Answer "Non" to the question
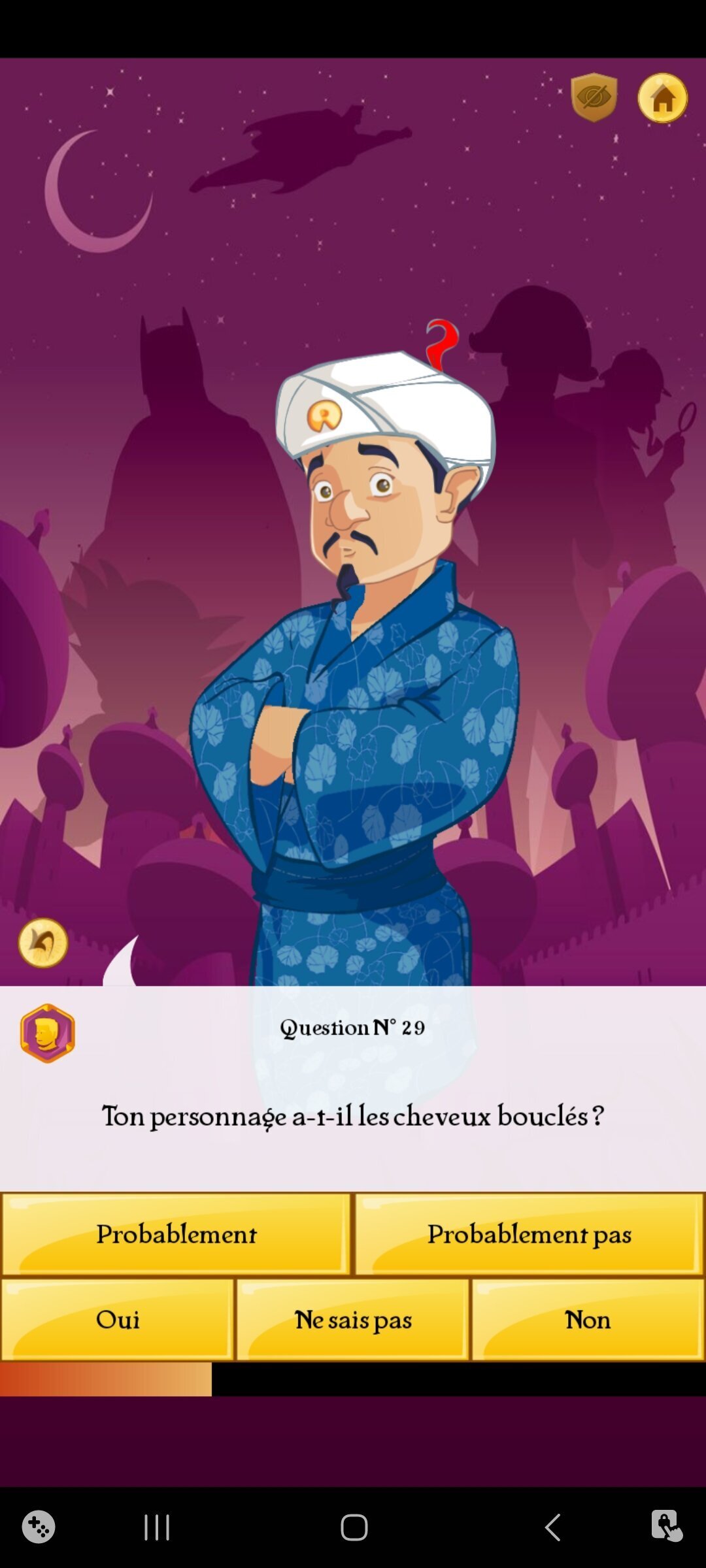 coord(588,1320)
